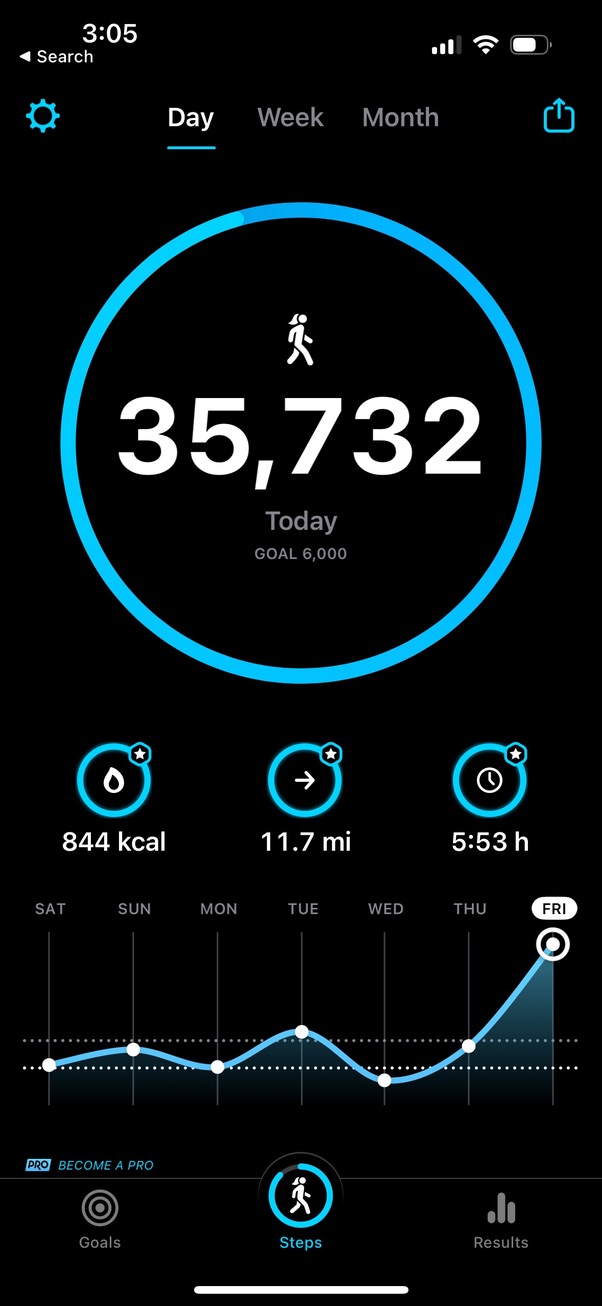
Task: Switch to the Week view
Action: pos(290,117)
